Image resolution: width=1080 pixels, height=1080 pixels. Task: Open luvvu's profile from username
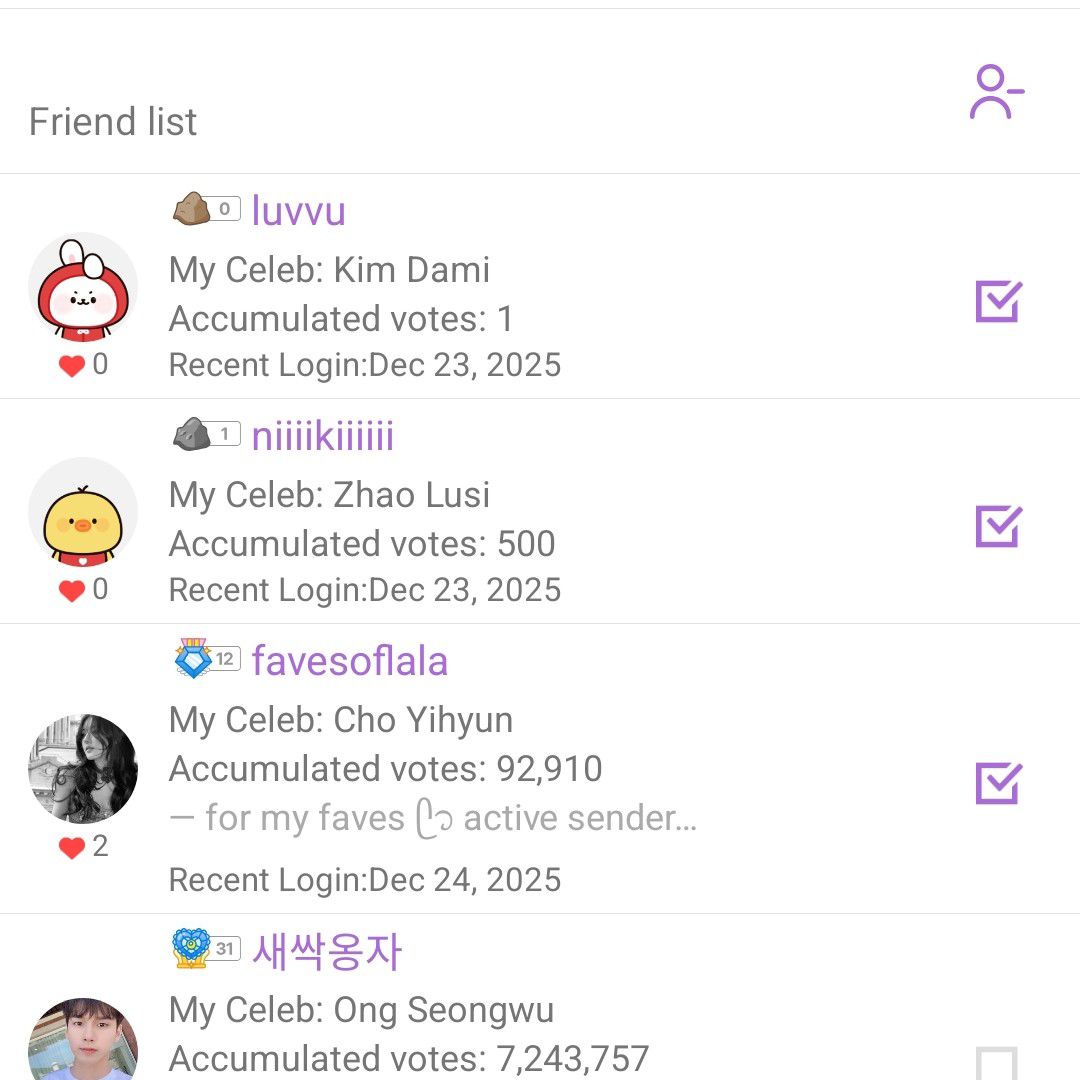298,211
